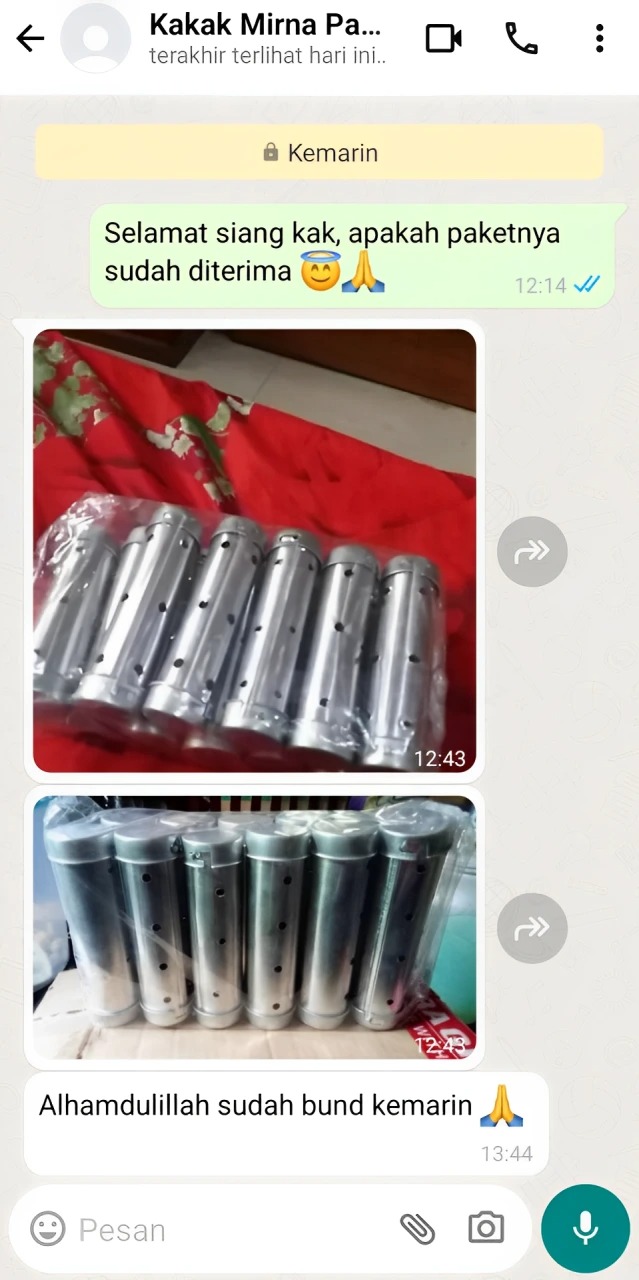Focus the Pesan message field
639x1280 pixels.
pyautogui.click(x=230, y=1229)
